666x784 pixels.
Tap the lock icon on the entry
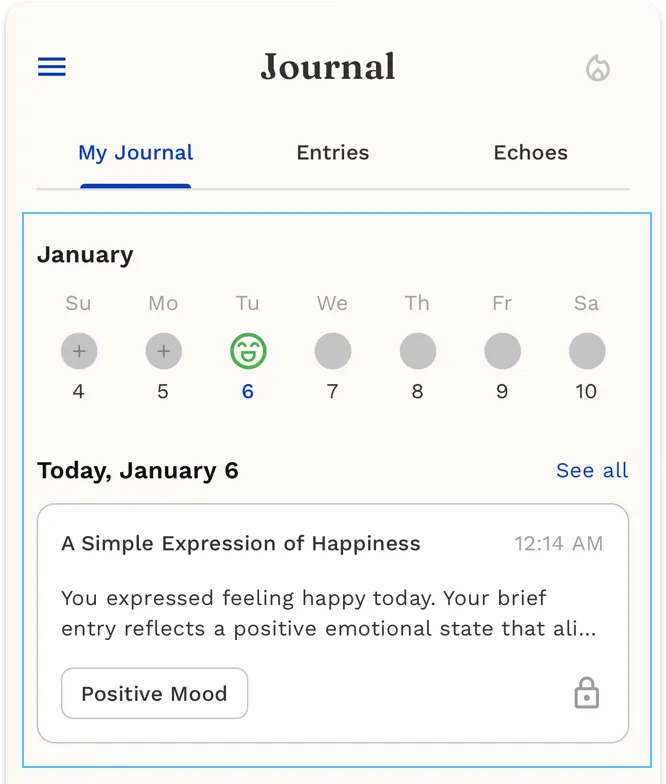click(x=587, y=693)
